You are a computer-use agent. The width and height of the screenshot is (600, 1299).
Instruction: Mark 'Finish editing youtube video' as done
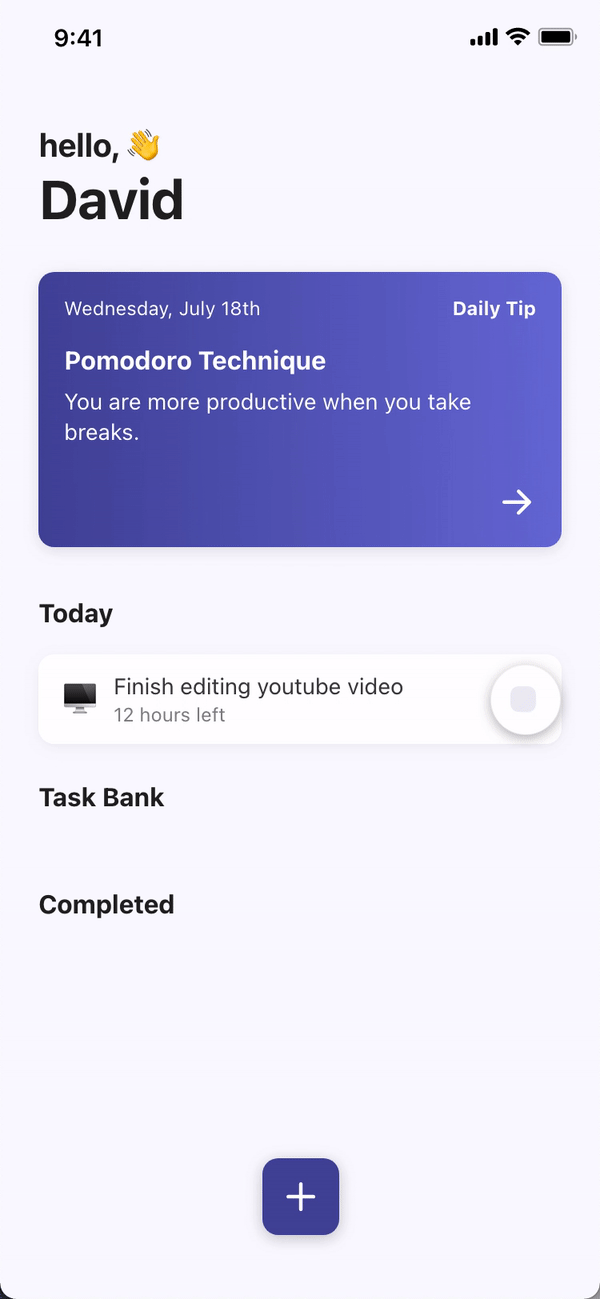click(x=524, y=700)
